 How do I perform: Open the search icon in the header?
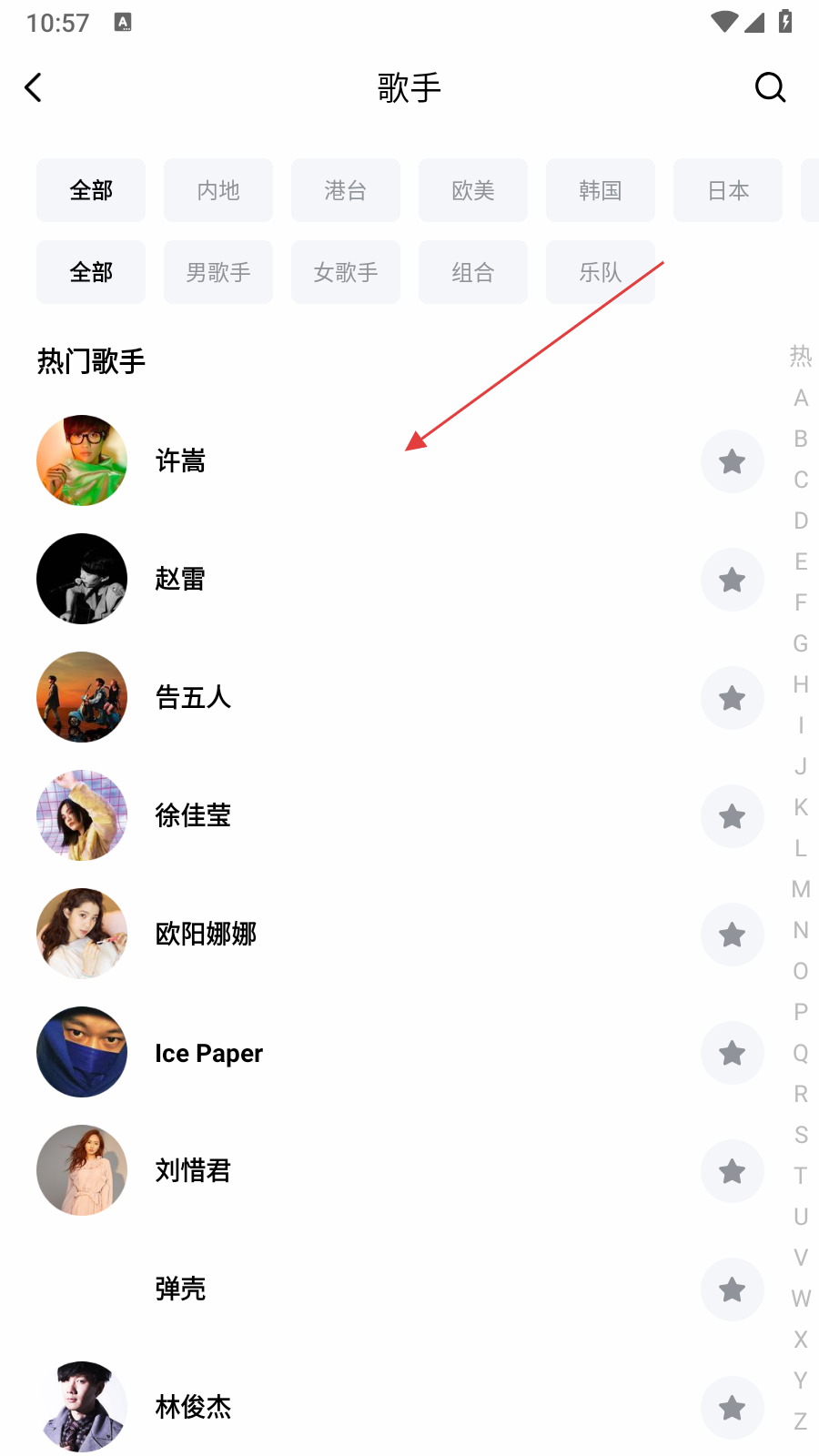[x=770, y=87]
